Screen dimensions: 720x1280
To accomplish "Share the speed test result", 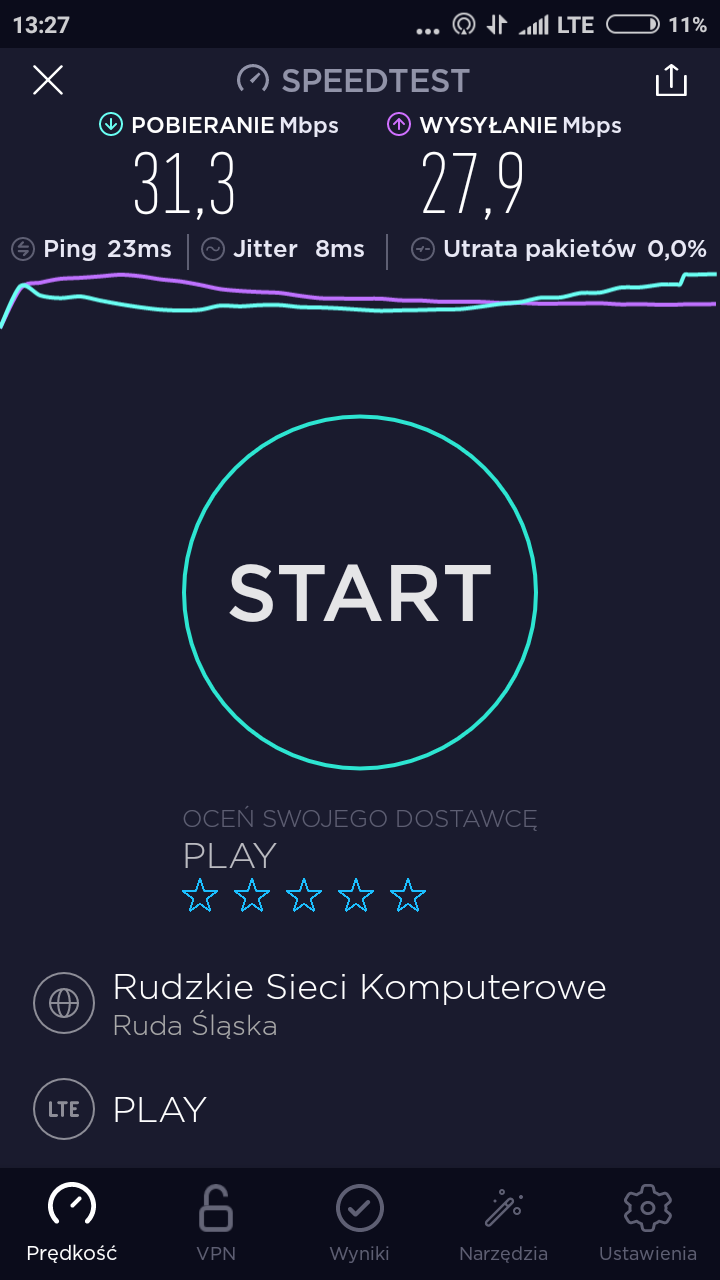I will [x=671, y=80].
